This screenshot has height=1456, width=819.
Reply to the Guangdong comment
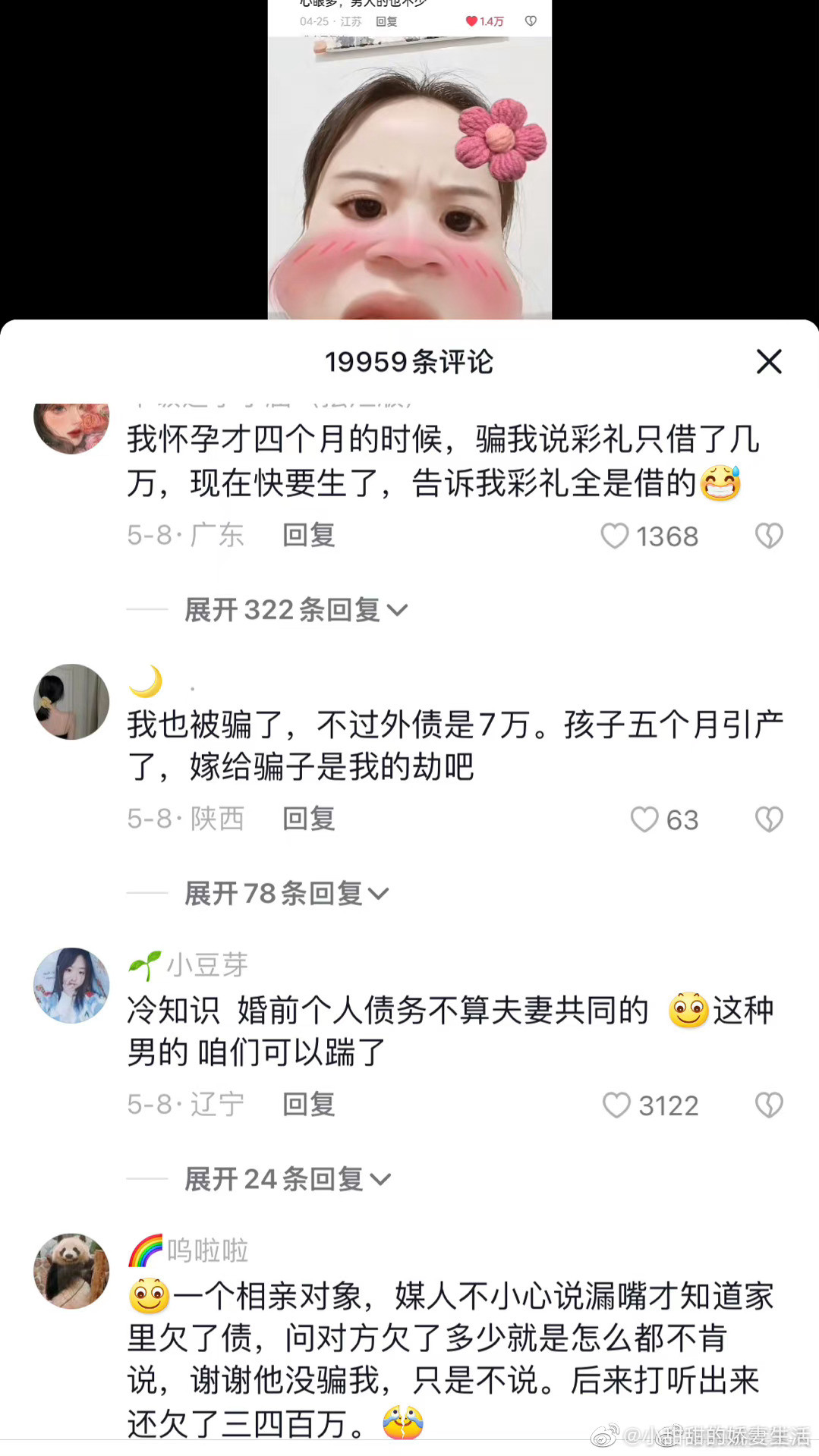[x=308, y=536]
